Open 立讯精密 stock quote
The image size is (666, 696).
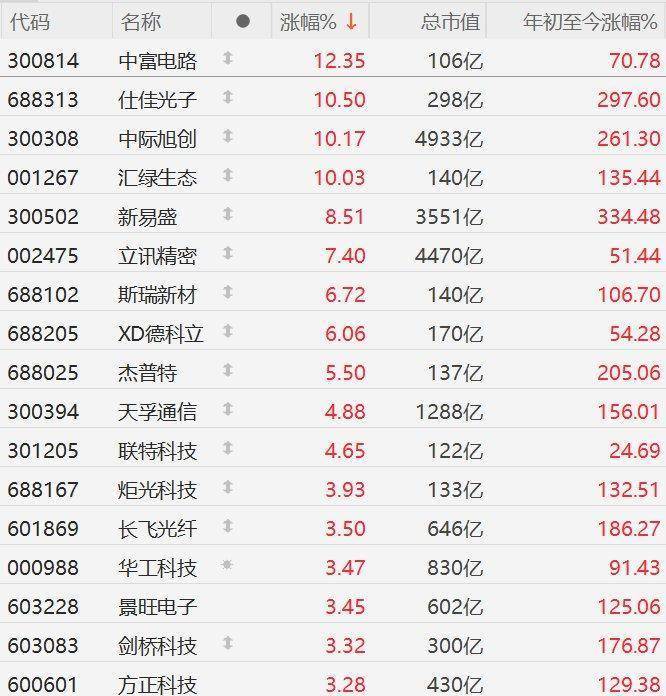point(157,256)
